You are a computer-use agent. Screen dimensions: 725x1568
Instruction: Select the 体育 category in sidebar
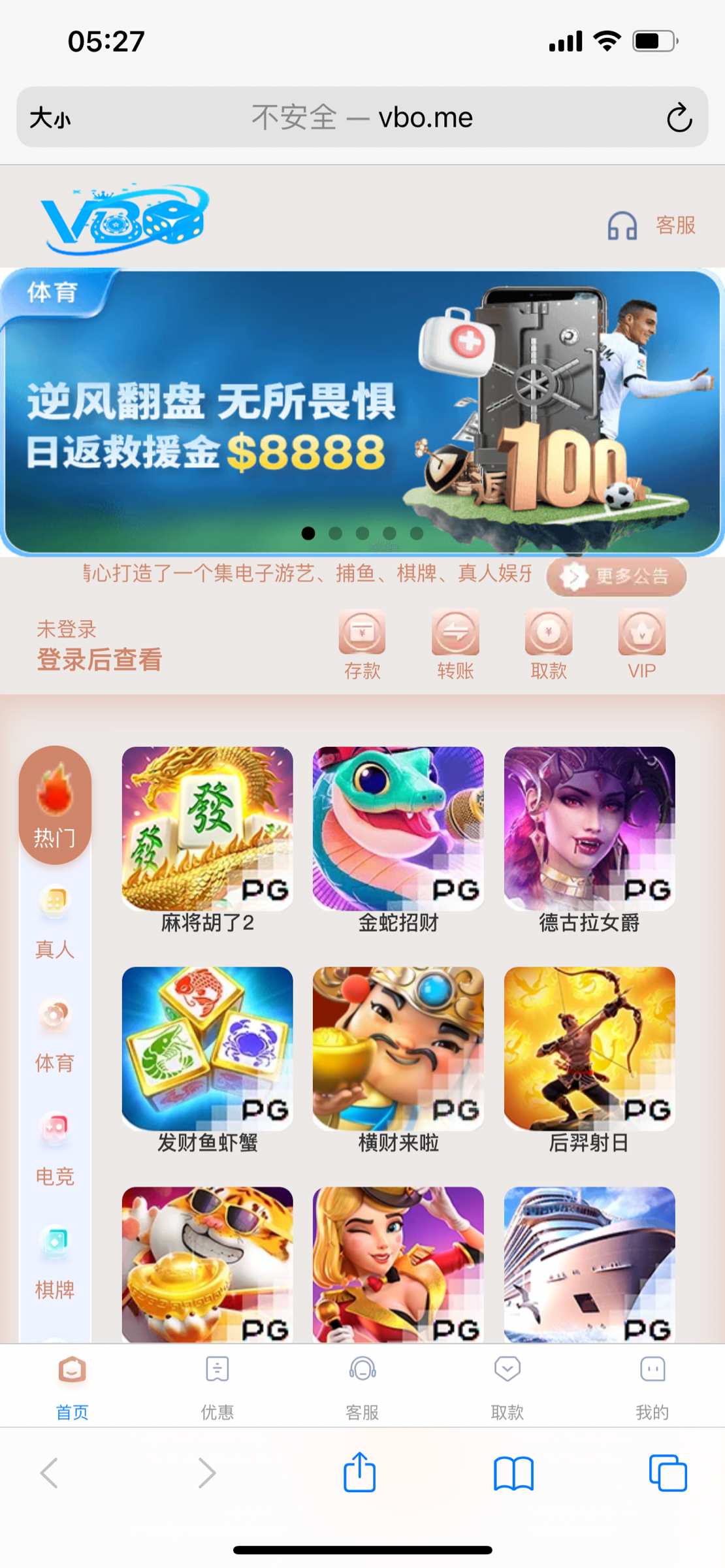pos(55,1035)
